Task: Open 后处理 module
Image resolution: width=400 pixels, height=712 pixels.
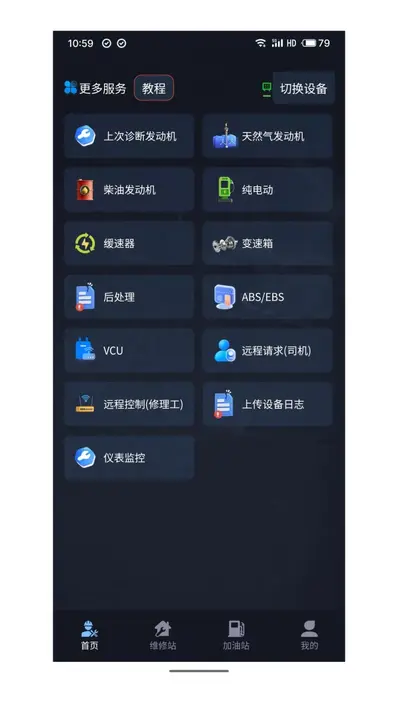Action: click(x=129, y=297)
